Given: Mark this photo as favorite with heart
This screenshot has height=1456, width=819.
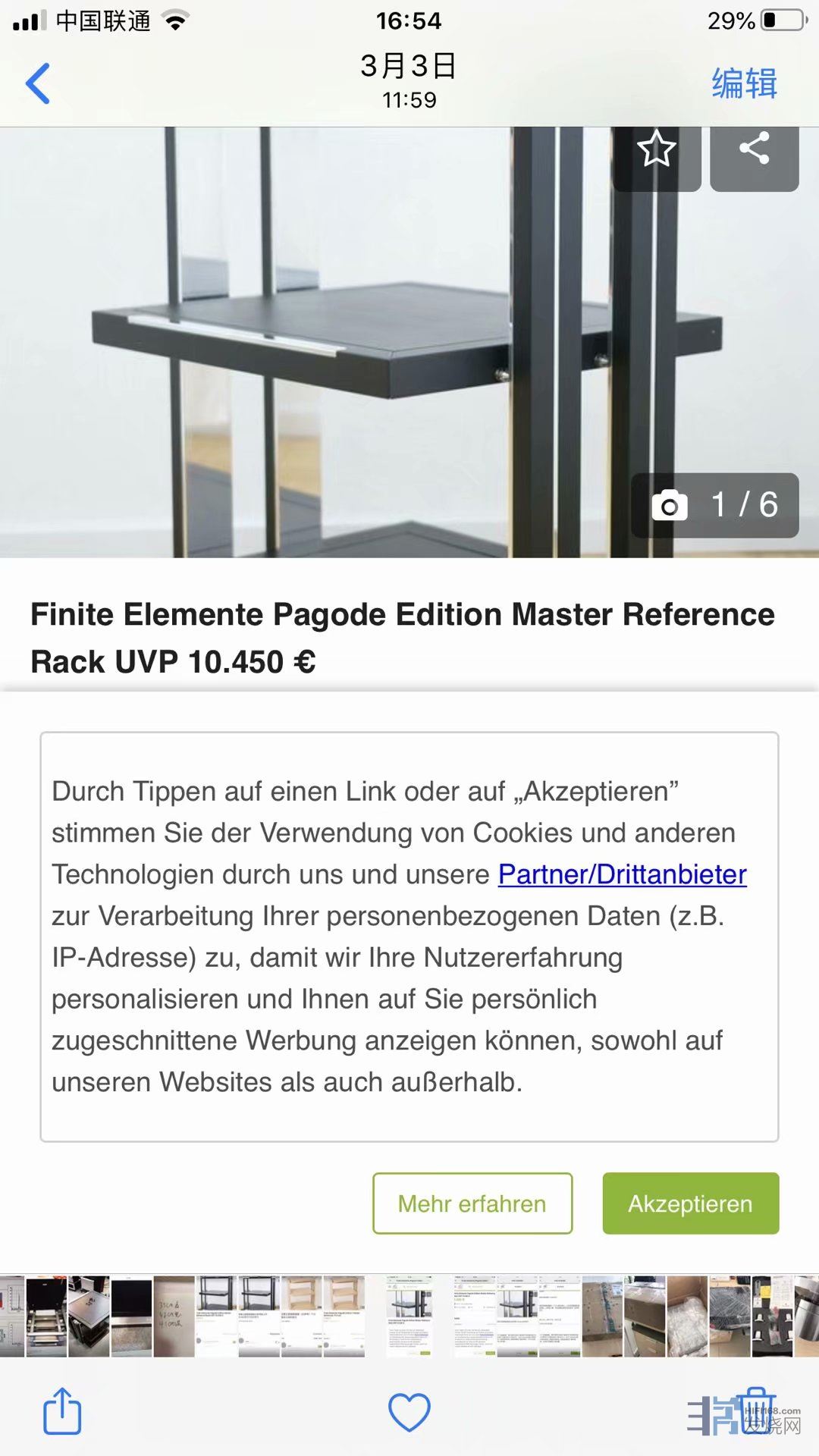Looking at the screenshot, I should pyautogui.click(x=409, y=1411).
